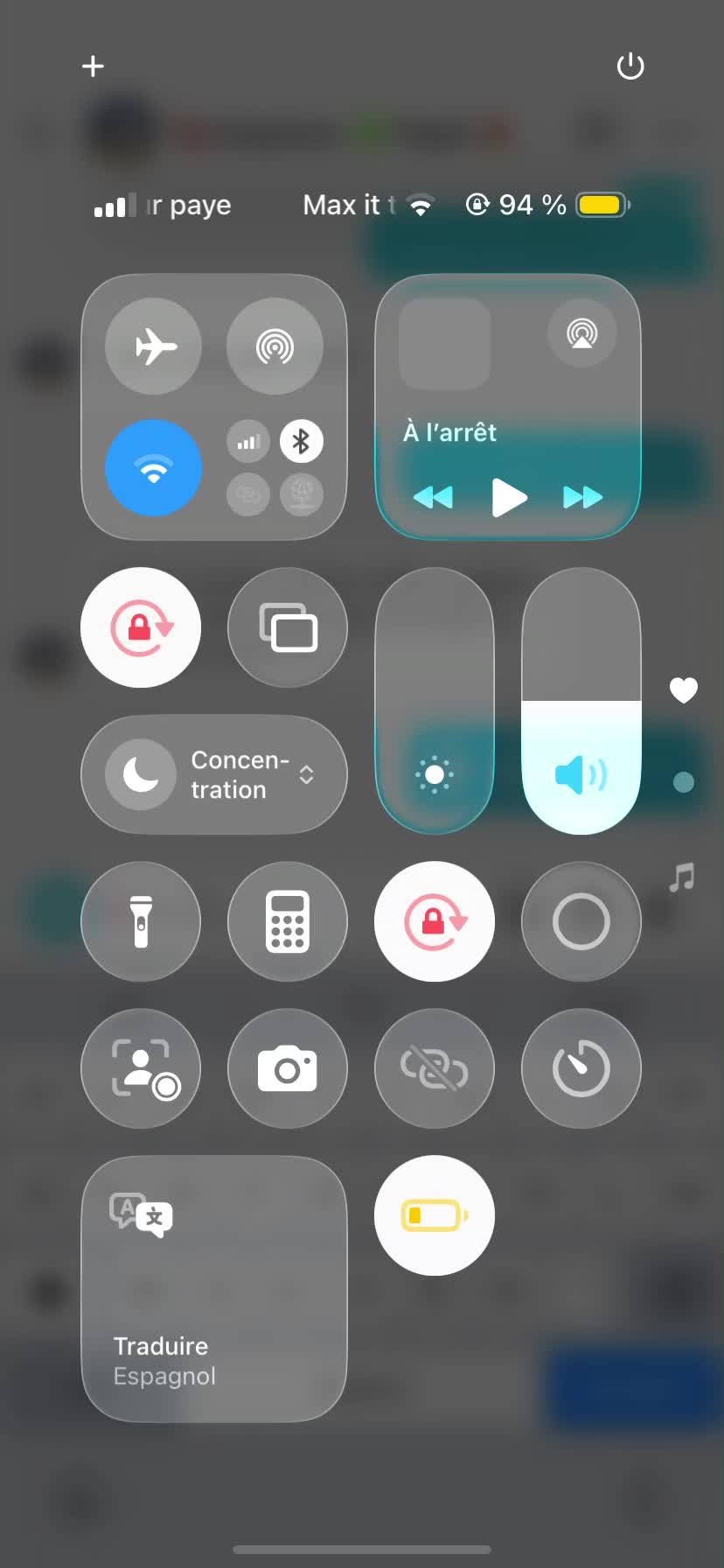Open the Concentration focus modes
The image size is (724, 1568).
click(x=214, y=774)
